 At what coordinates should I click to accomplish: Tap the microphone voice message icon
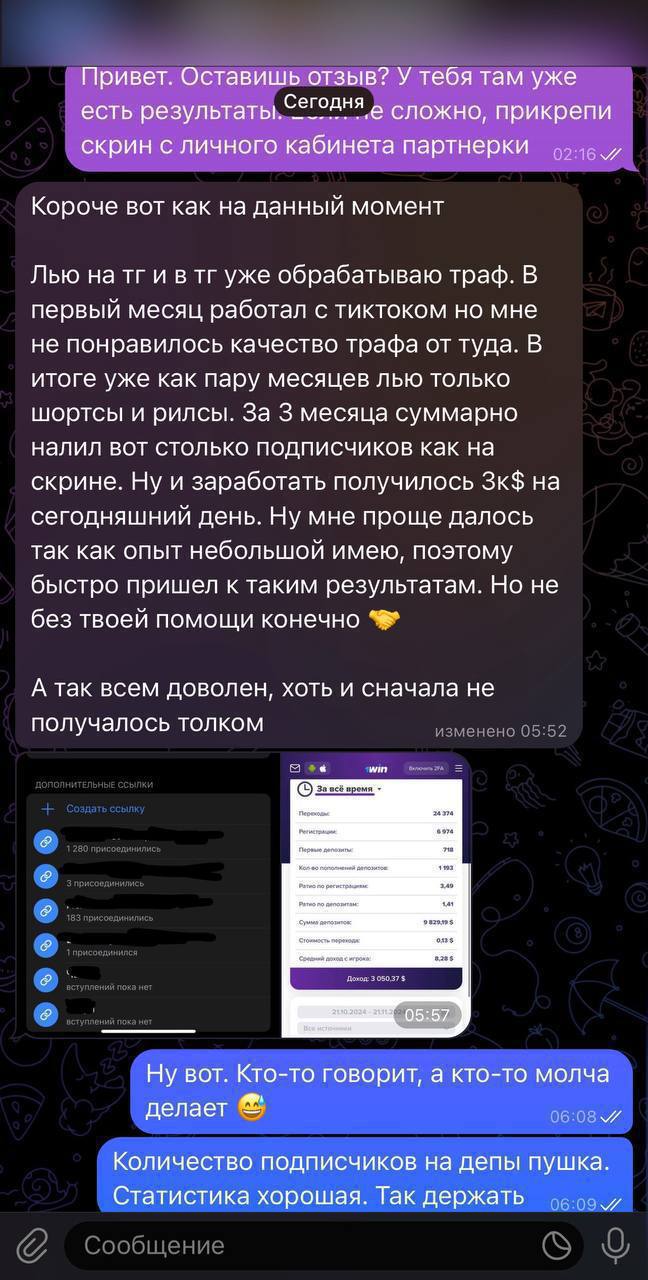[x=616, y=1245]
